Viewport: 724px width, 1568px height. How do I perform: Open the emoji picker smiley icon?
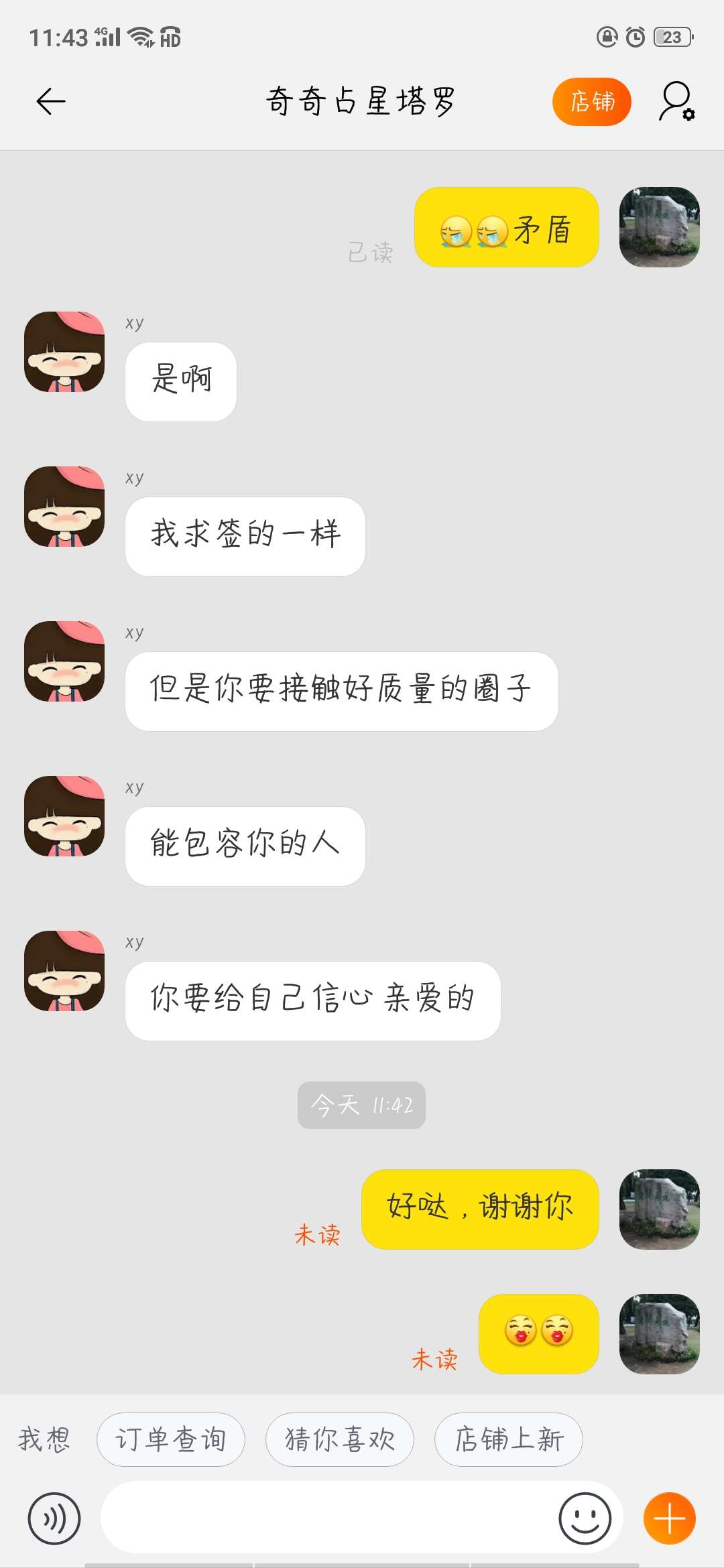(585, 1517)
